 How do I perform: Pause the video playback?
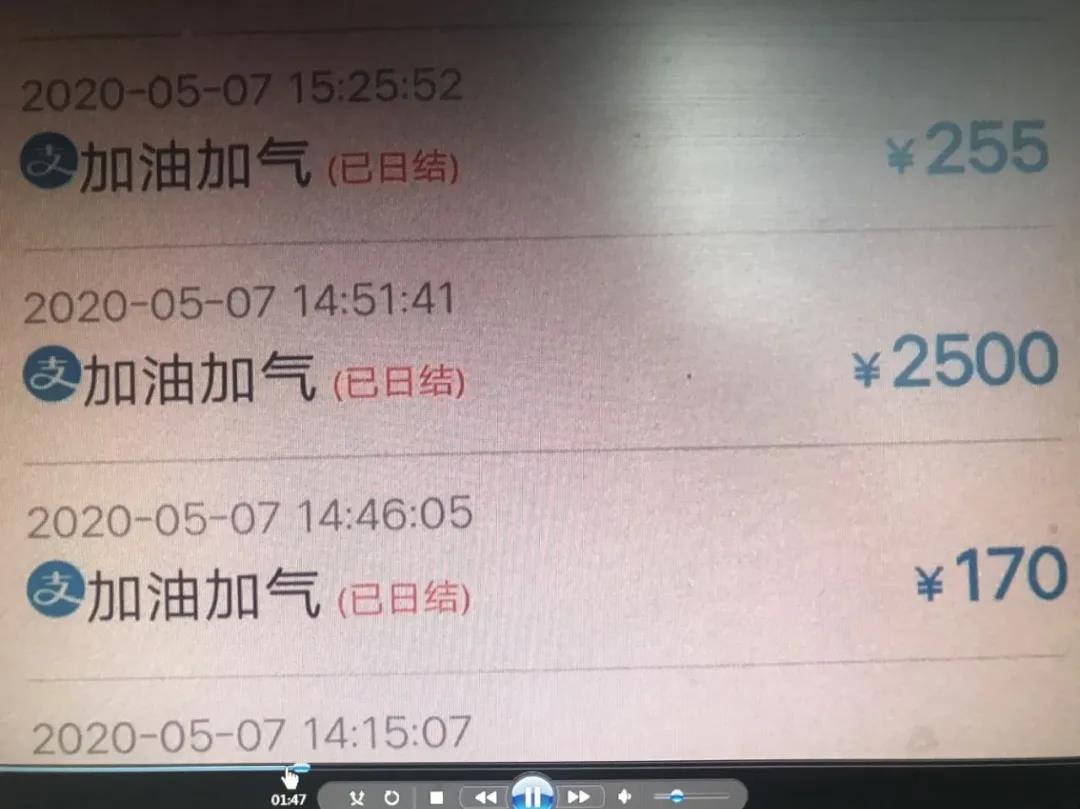click(x=532, y=797)
